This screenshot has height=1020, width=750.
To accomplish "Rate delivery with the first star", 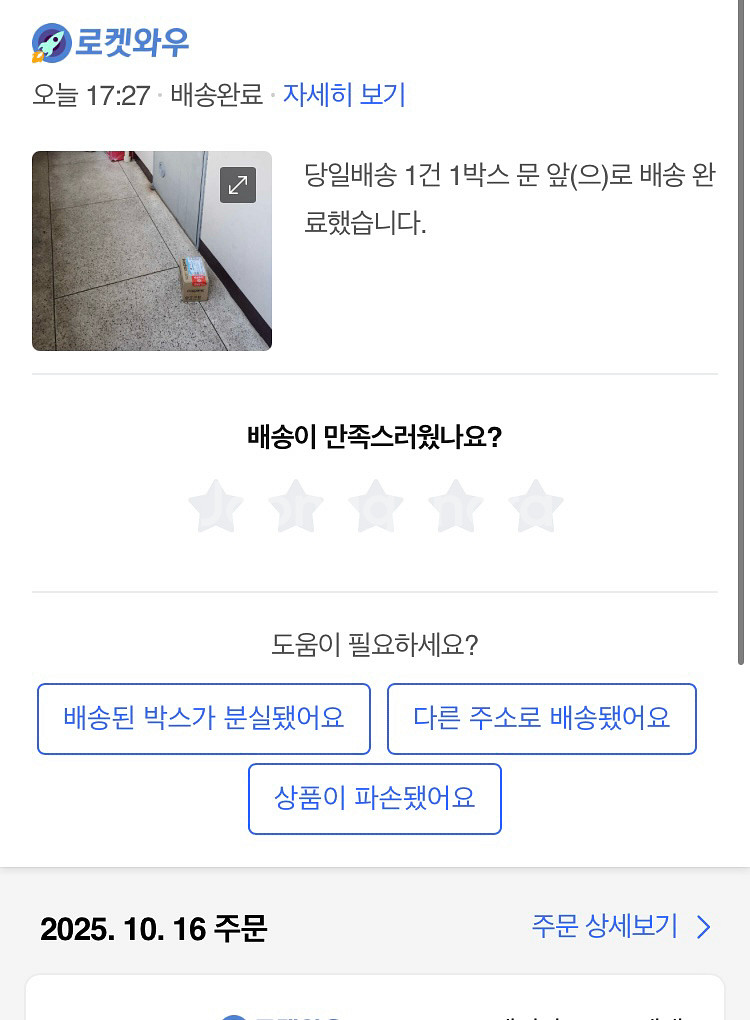I will point(215,506).
